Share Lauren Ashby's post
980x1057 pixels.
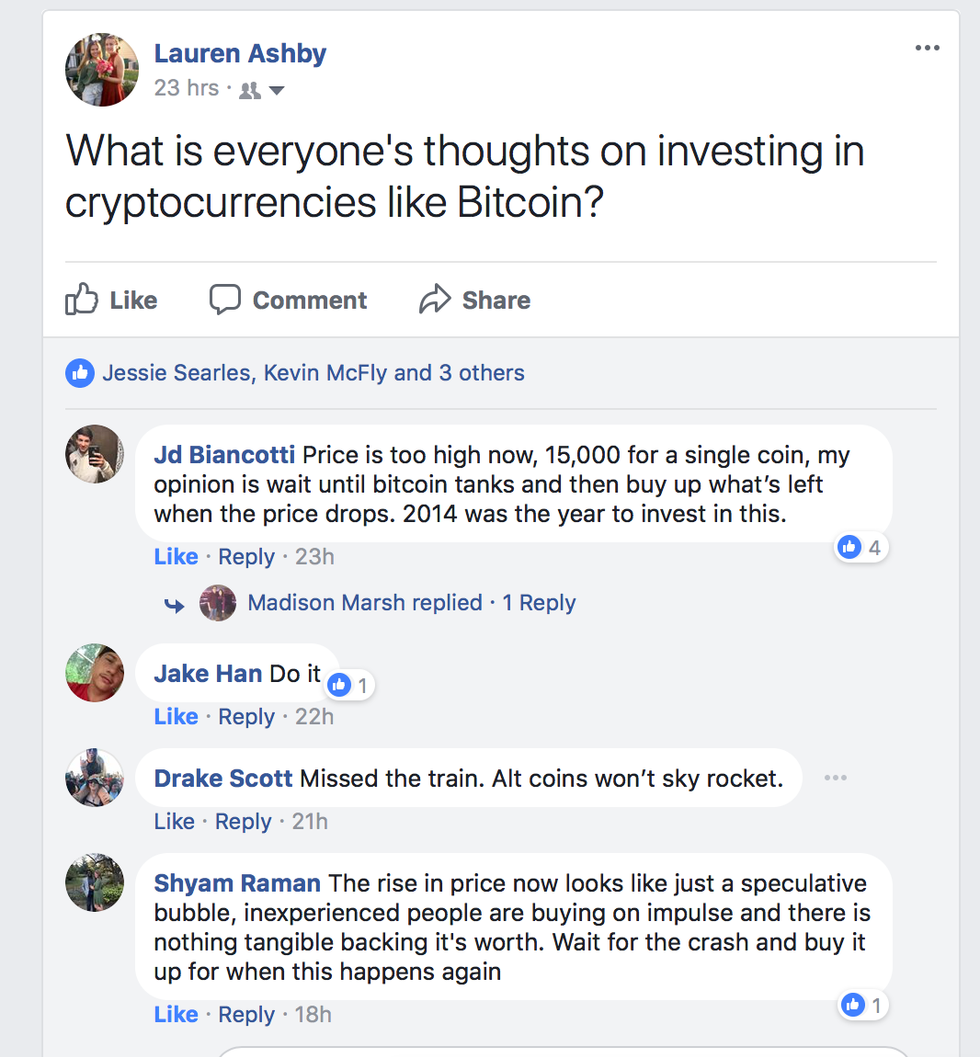(475, 300)
